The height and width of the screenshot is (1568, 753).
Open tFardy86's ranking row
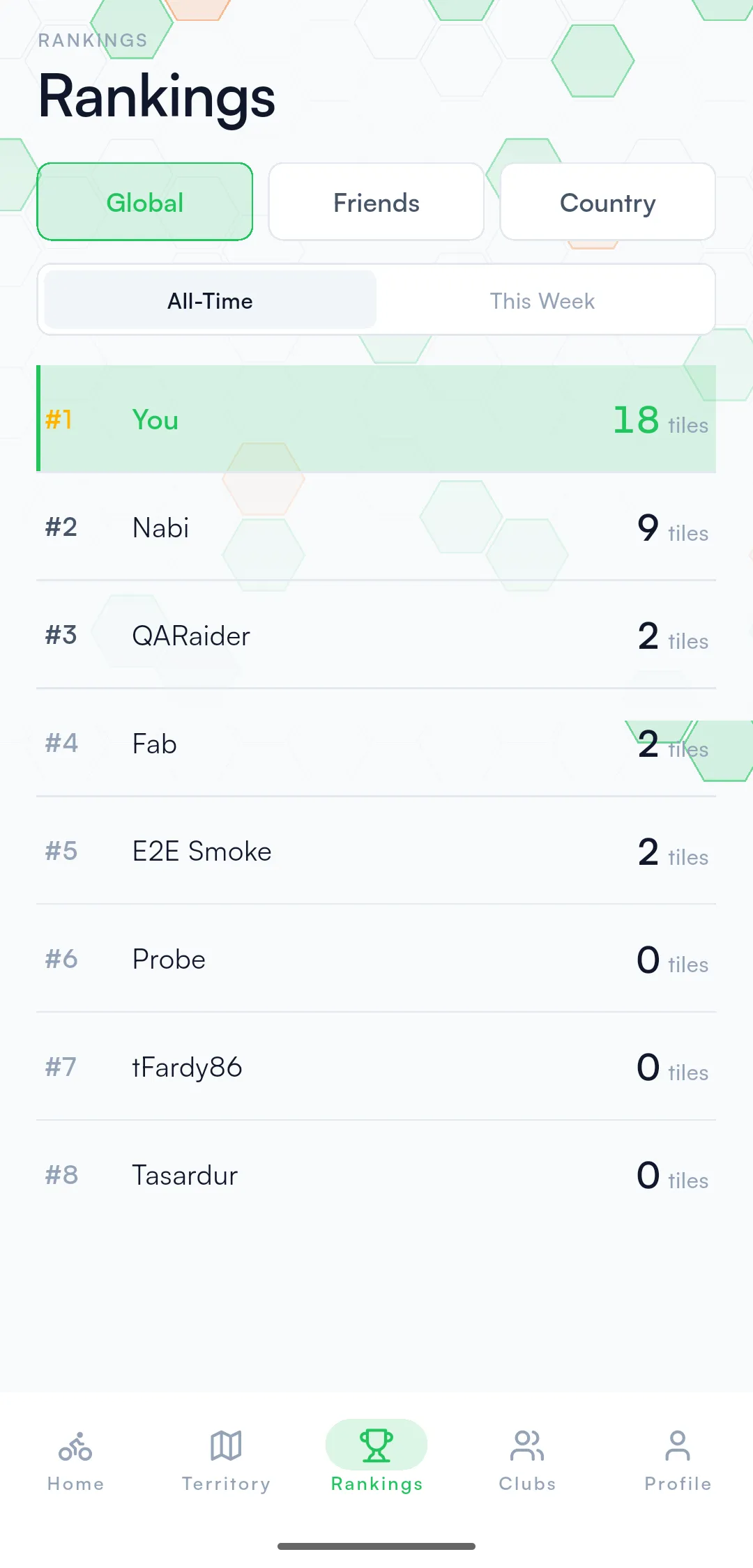[x=376, y=1067]
